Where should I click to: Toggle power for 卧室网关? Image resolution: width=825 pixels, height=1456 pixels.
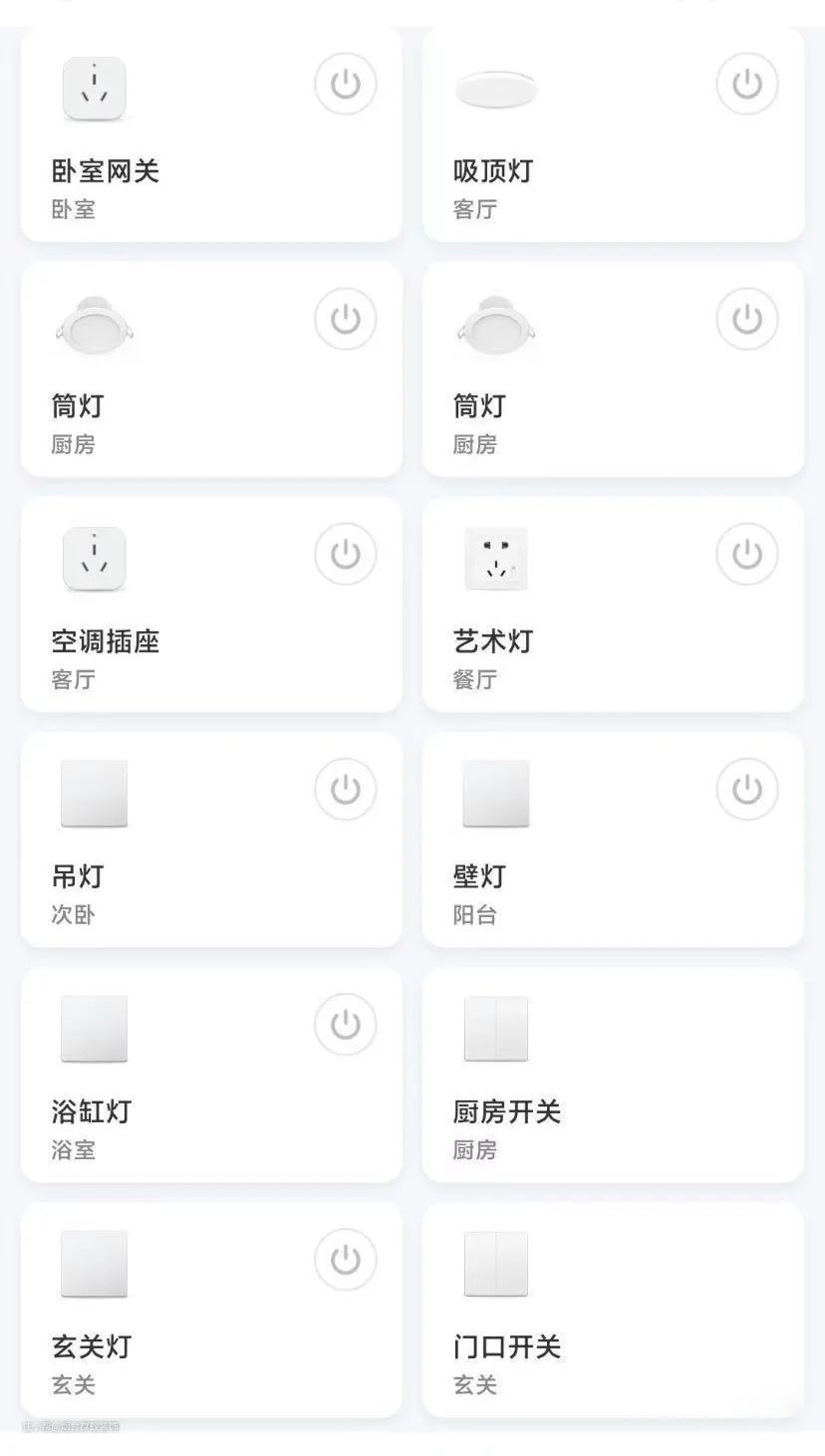[346, 85]
